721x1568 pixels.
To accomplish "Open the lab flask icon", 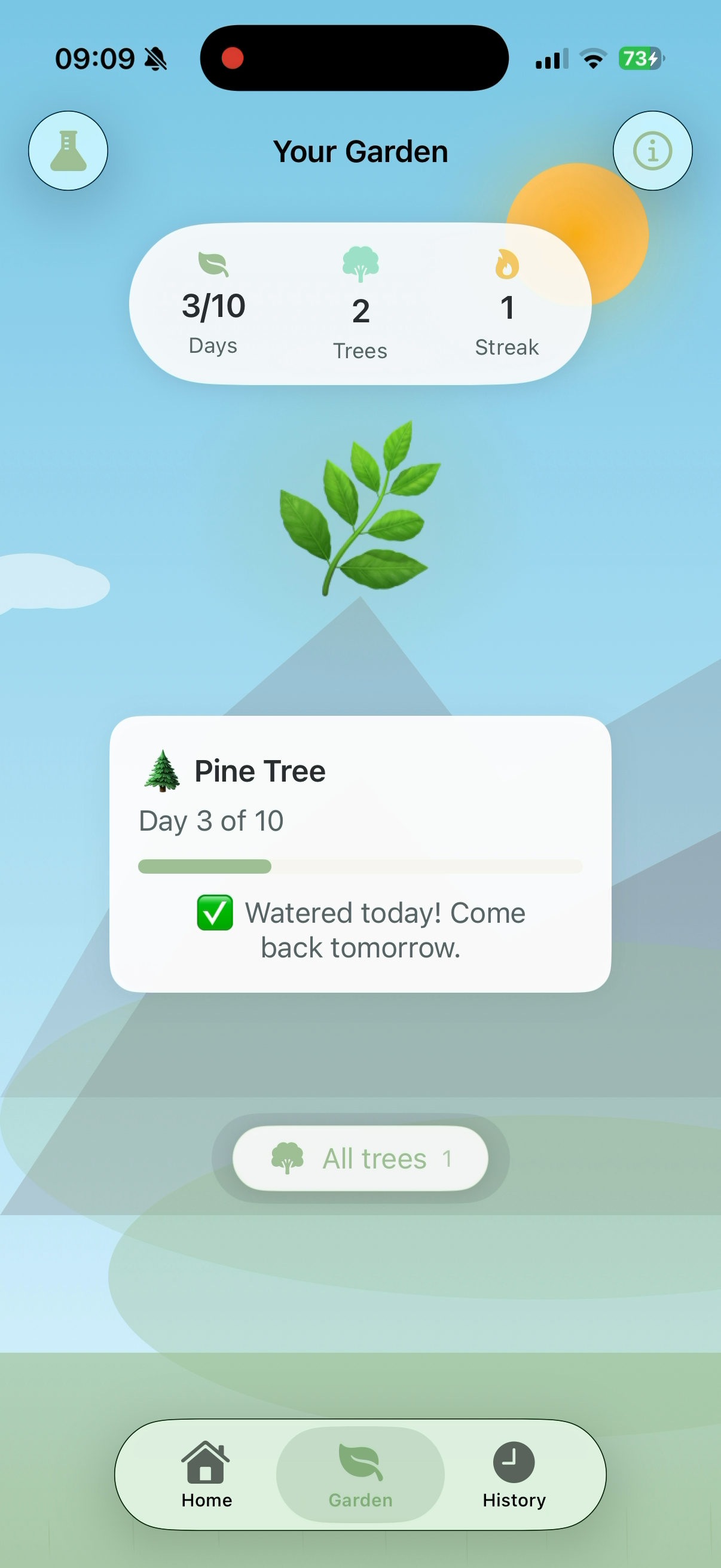I will 68,151.
